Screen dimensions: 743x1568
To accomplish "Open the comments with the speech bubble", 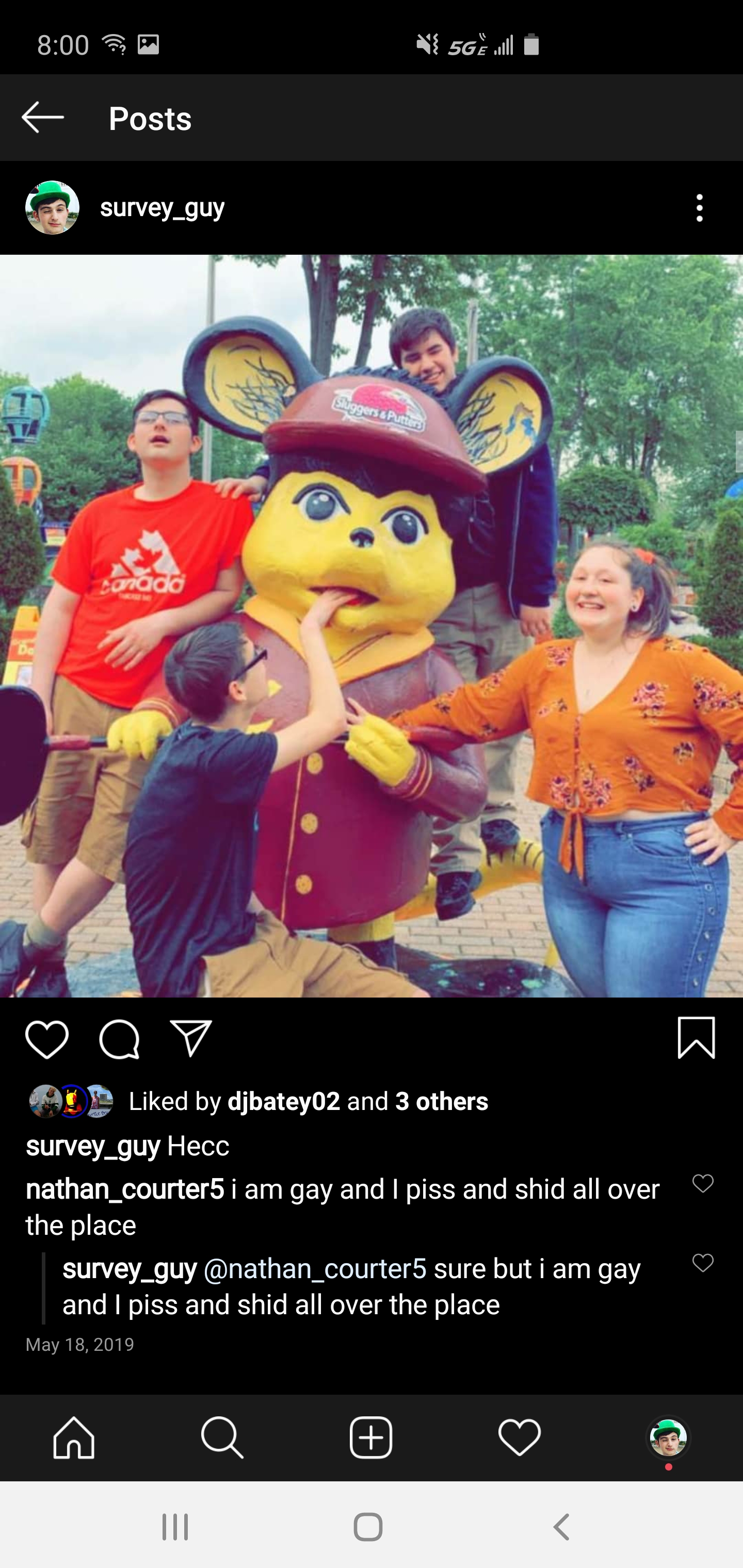I will (119, 1040).
